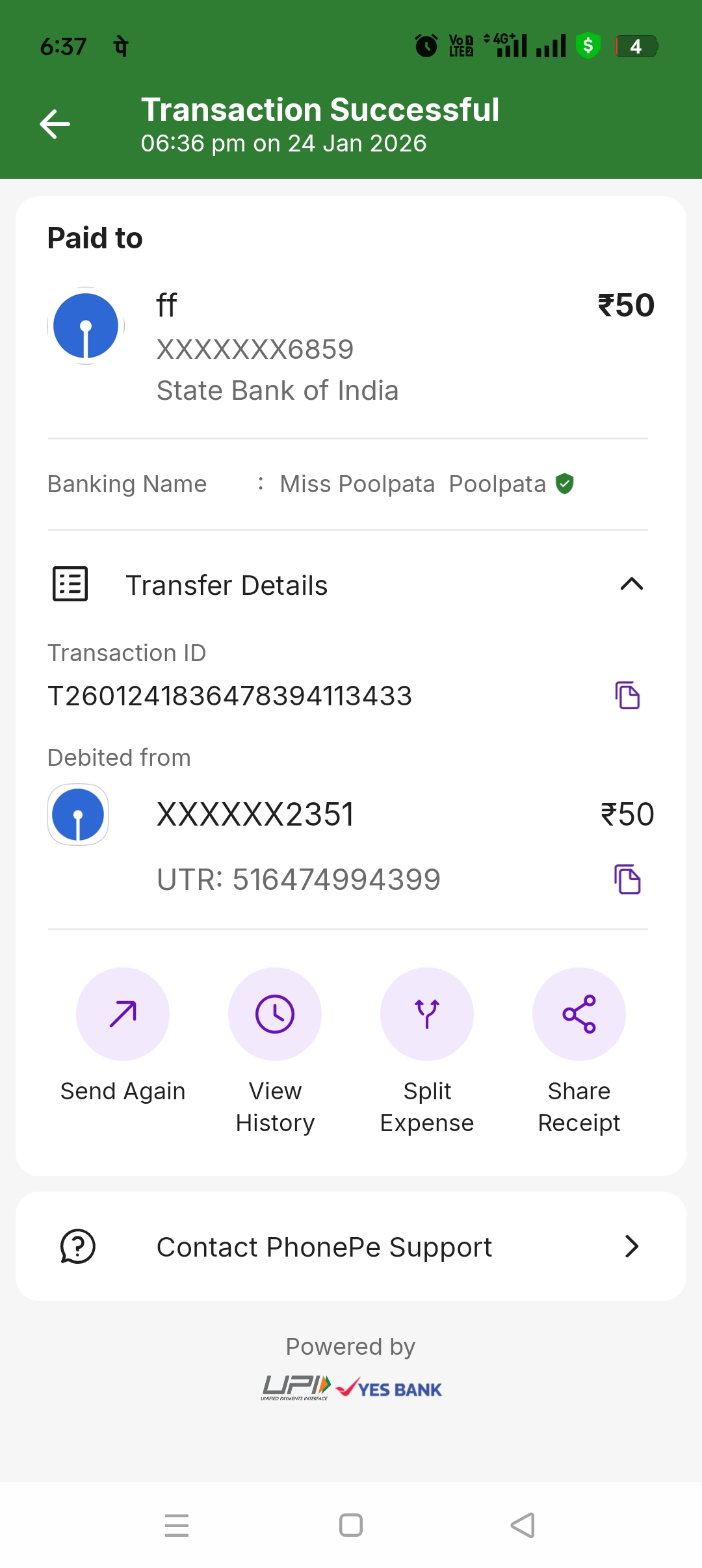The height and width of the screenshot is (1568, 702).
Task: Tap Send Again to repeat payment
Action: [123, 1014]
